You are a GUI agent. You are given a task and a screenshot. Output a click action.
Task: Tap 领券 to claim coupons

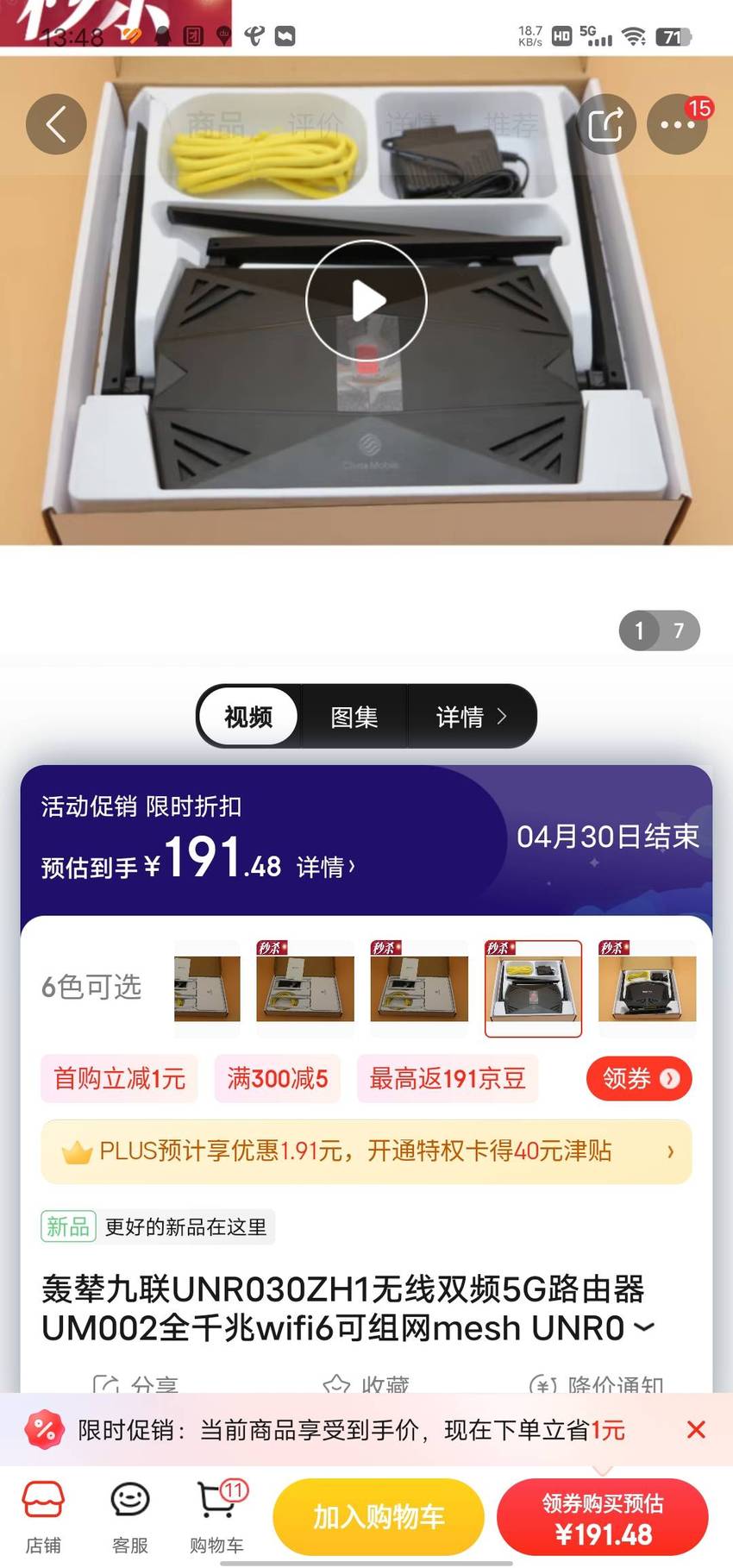pos(639,1078)
